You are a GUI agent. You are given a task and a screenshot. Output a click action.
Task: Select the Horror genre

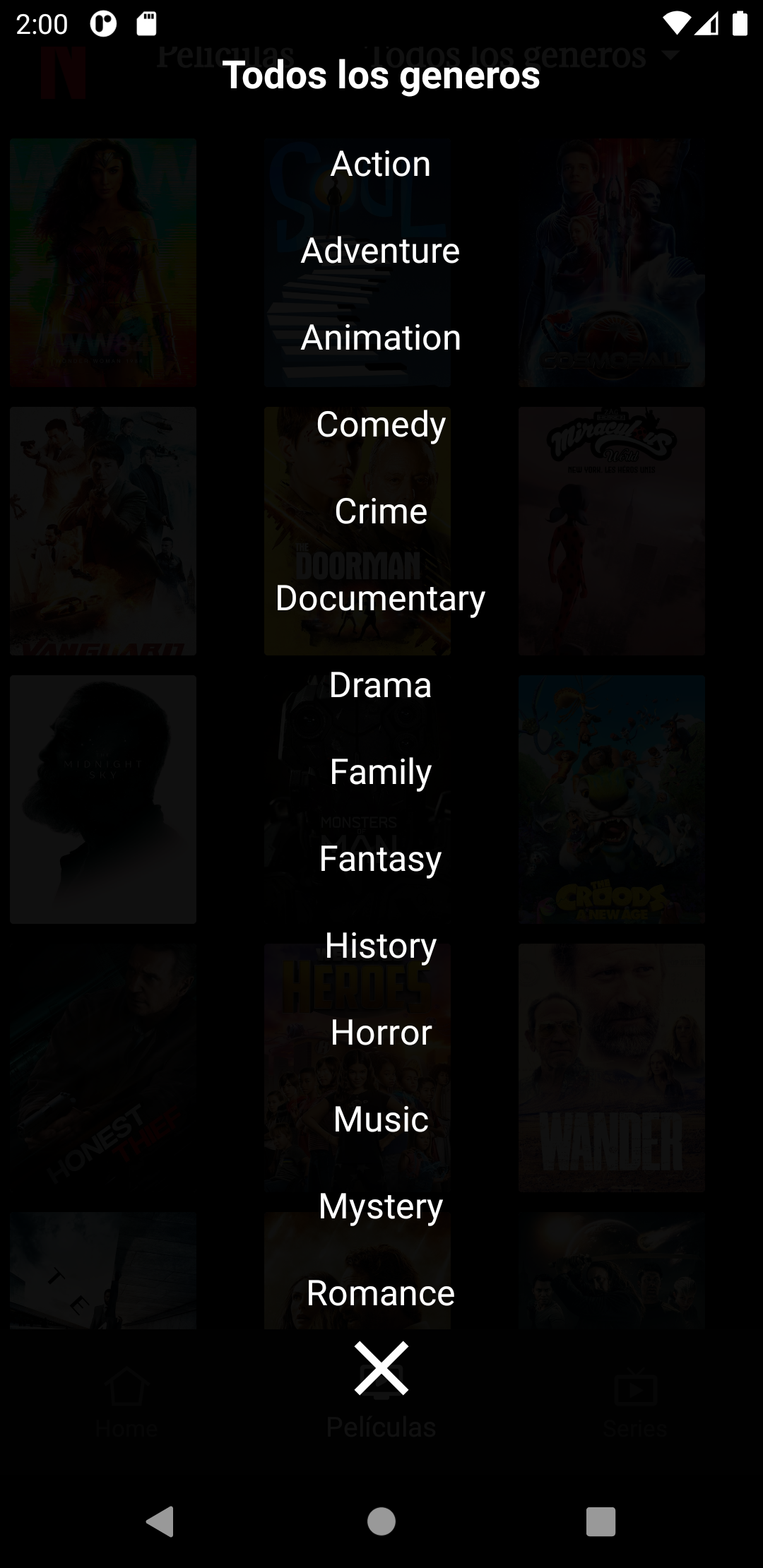click(x=380, y=1032)
